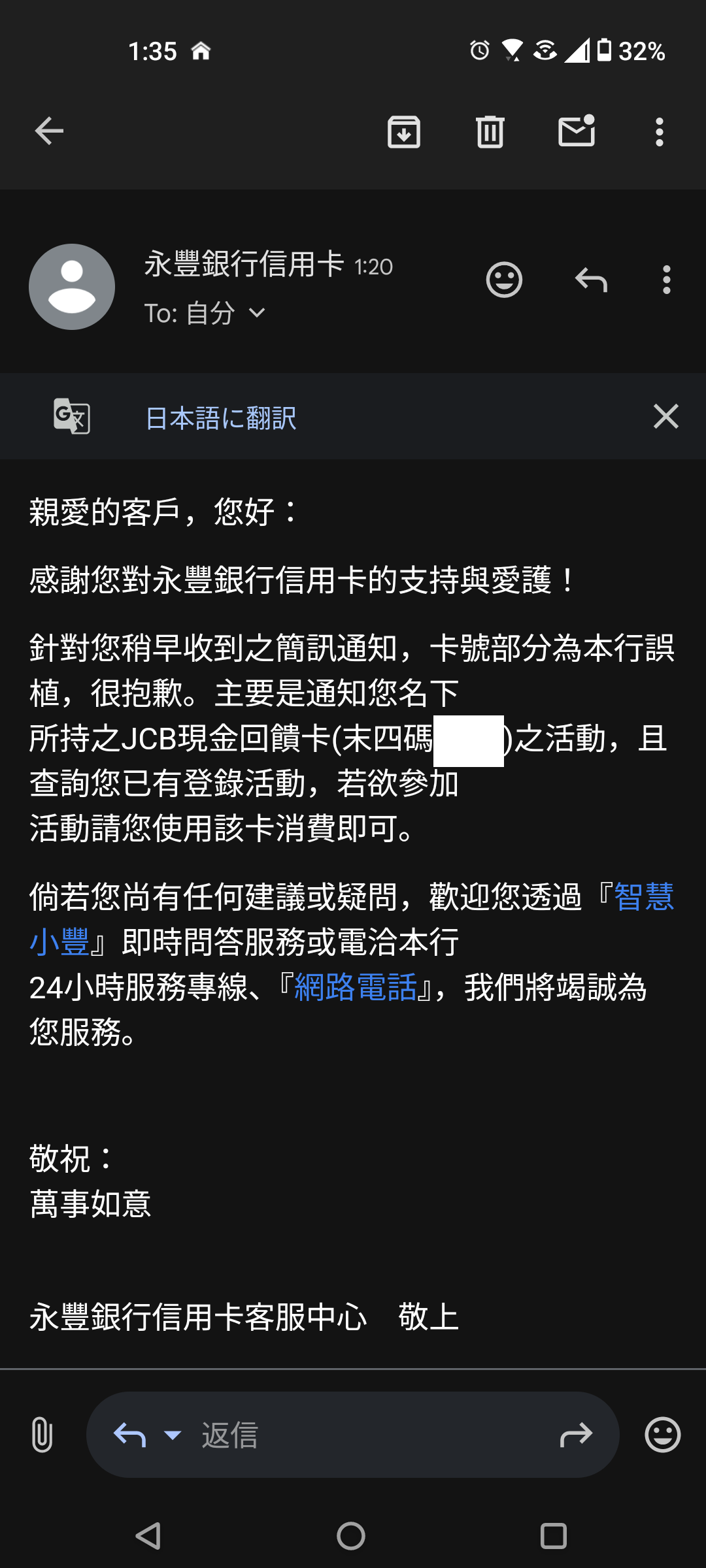Reply using the arrow beside the sender name
The height and width of the screenshot is (1568, 706).
pyautogui.click(x=591, y=280)
